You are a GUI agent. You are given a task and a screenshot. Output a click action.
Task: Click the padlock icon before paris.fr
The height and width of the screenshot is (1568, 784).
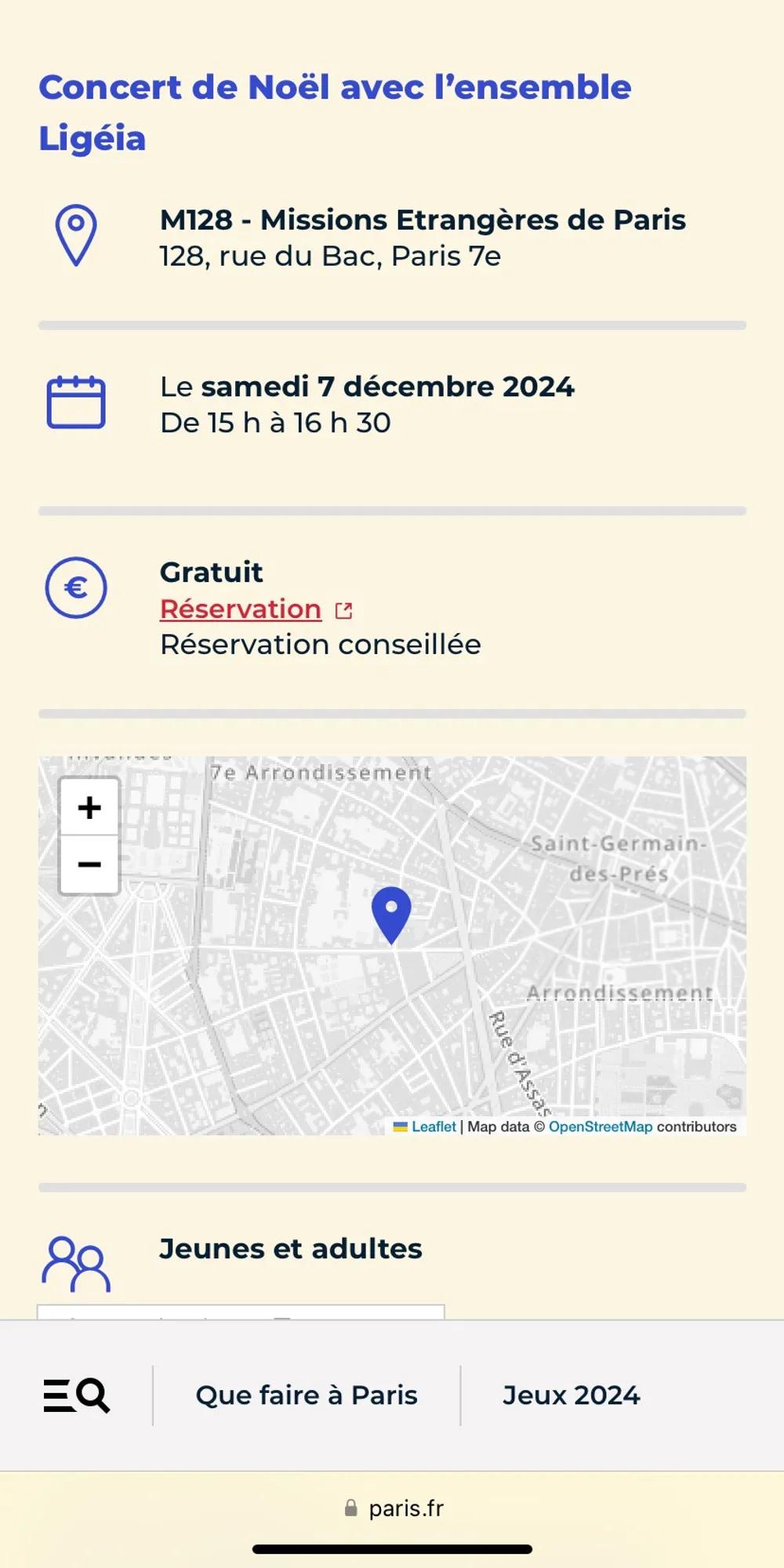351,1508
